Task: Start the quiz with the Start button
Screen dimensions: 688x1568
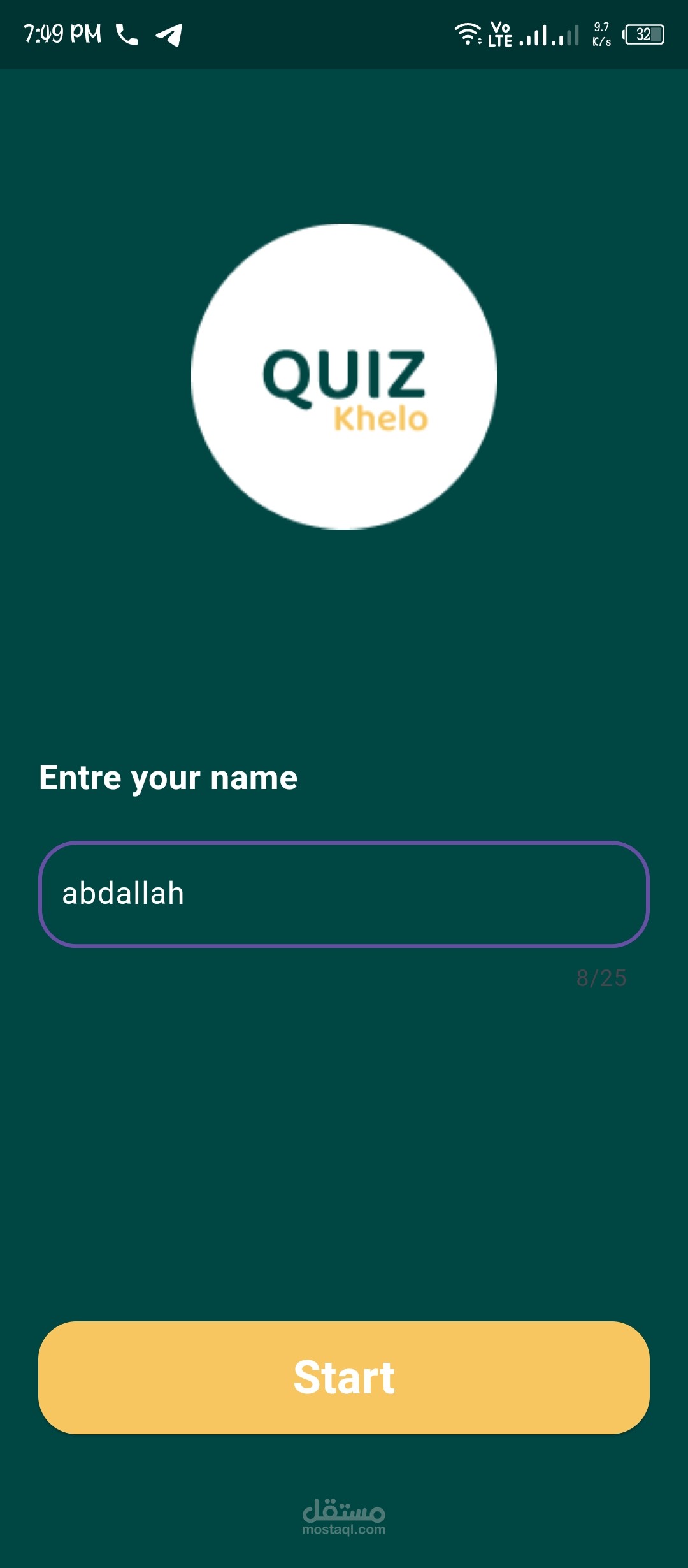Action: coord(344,1377)
